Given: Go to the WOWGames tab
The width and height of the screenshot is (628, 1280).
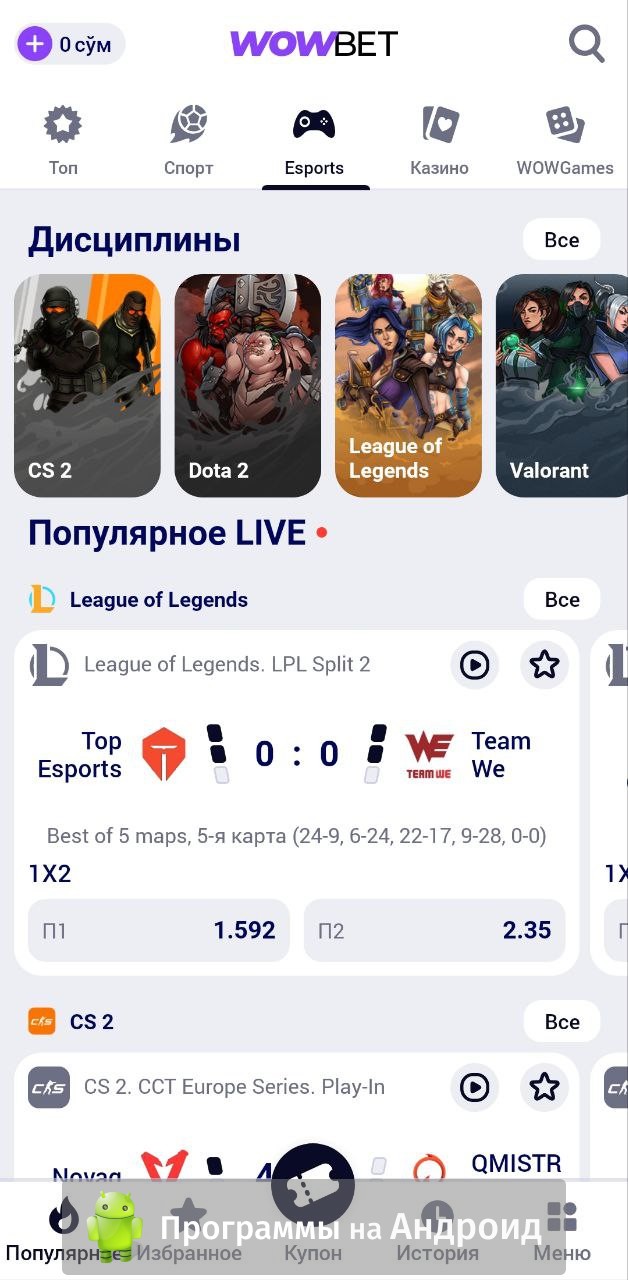Looking at the screenshot, I should [x=565, y=141].
